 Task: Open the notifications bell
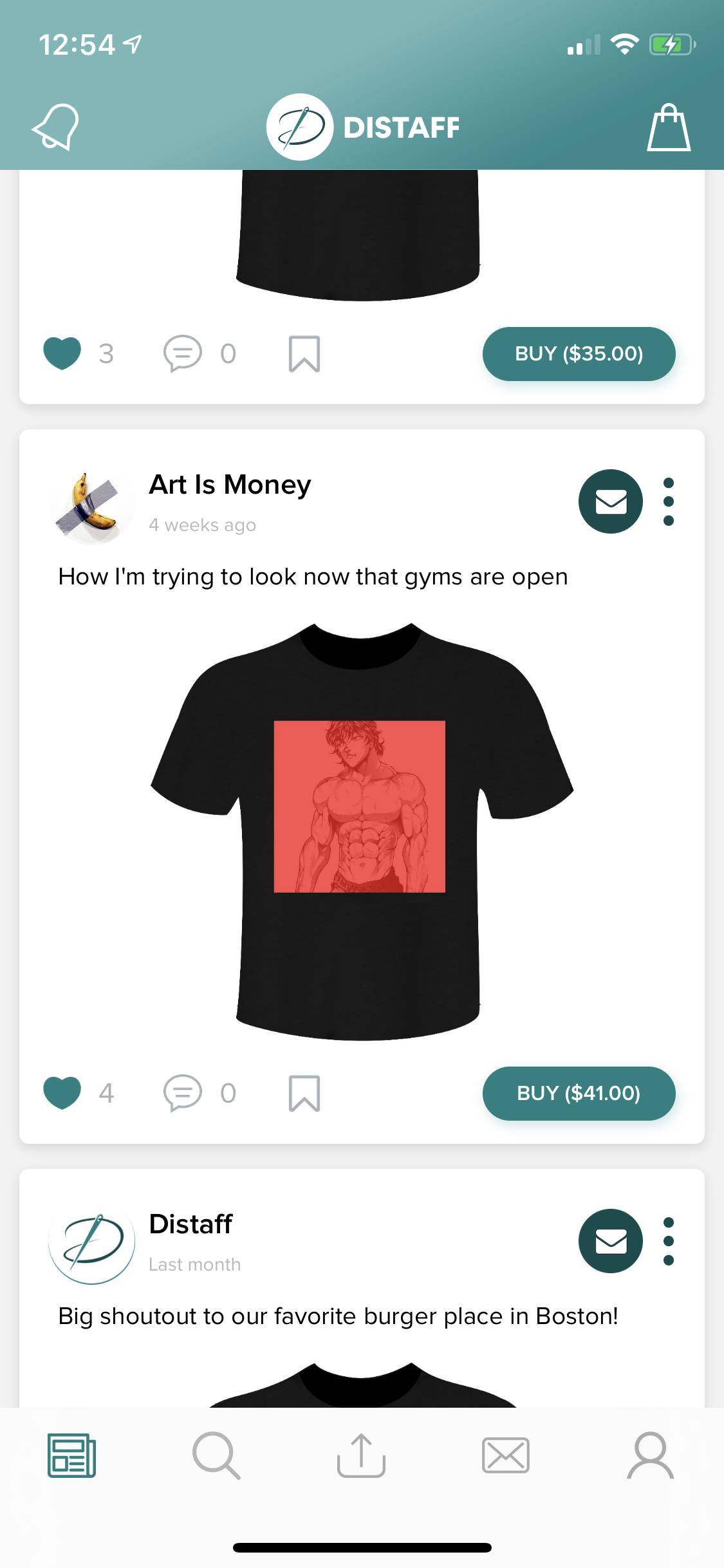pos(55,126)
